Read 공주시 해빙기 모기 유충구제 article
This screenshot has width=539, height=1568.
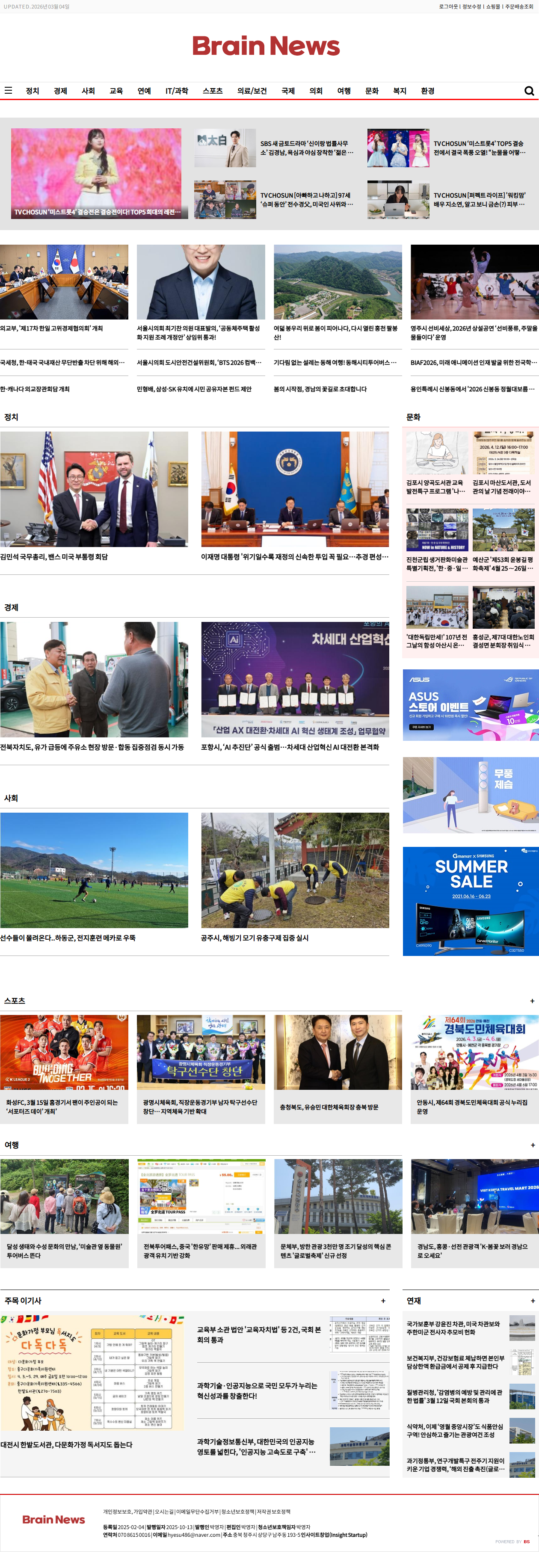(x=255, y=938)
